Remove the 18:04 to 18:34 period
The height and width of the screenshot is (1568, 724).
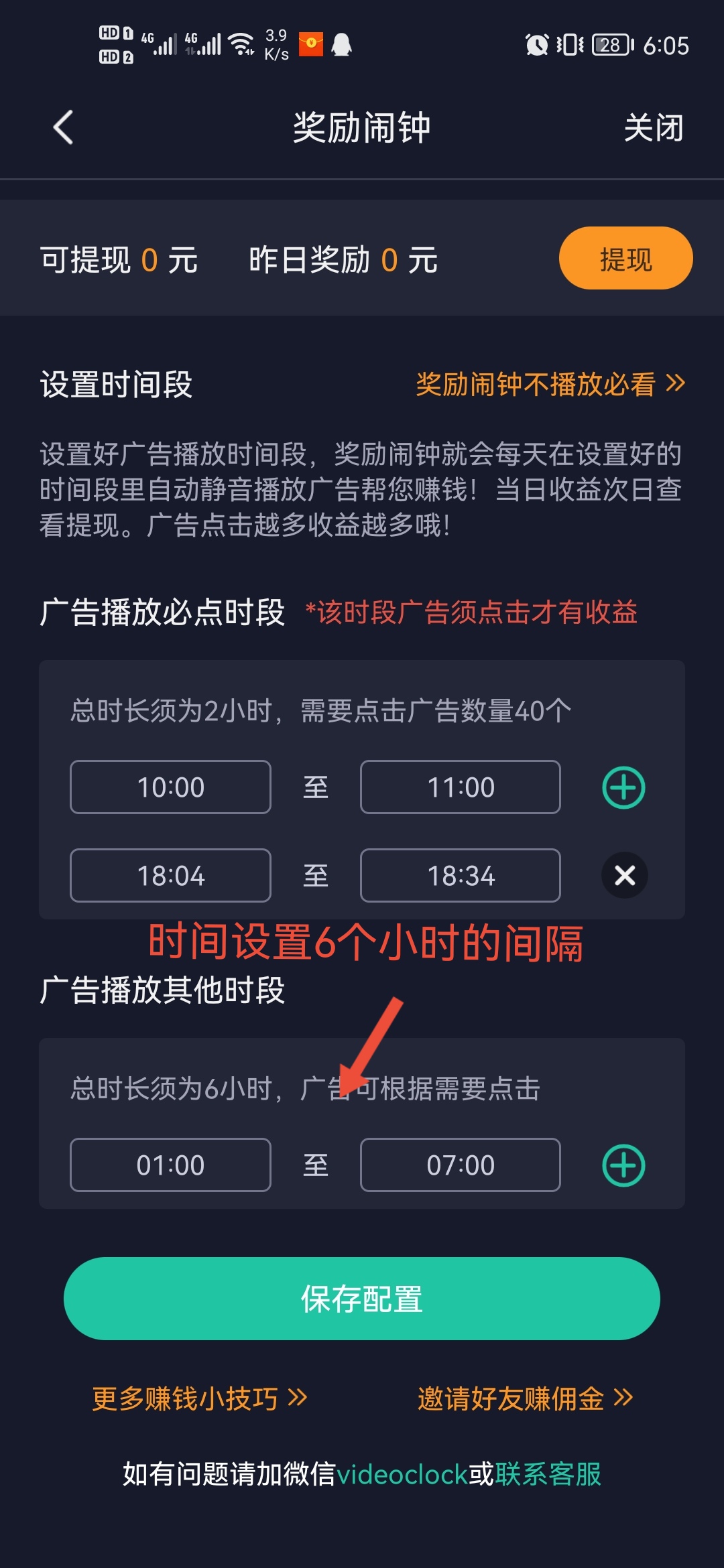point(624,875)
